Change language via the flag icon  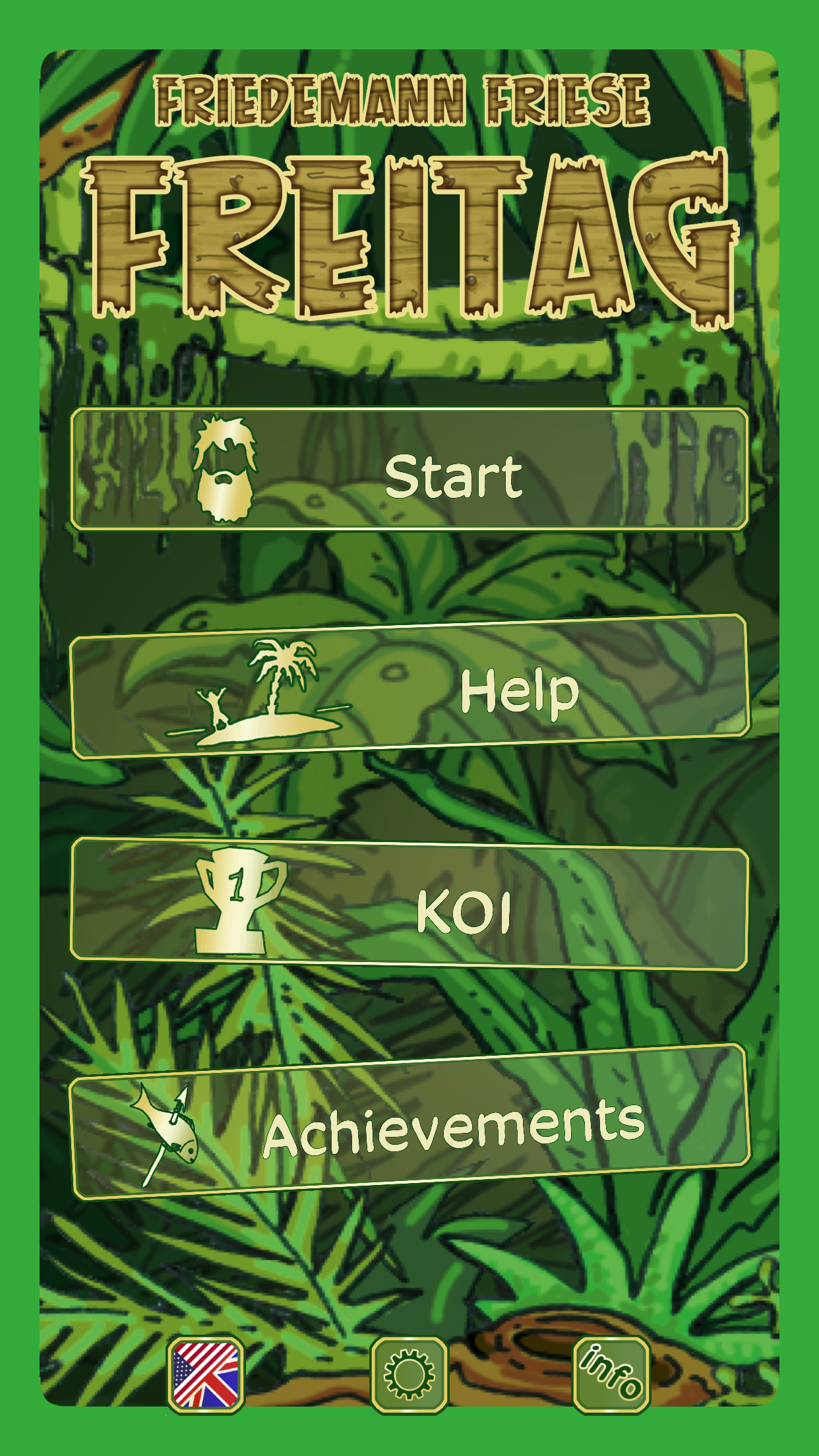click(x=206, y=1375)
